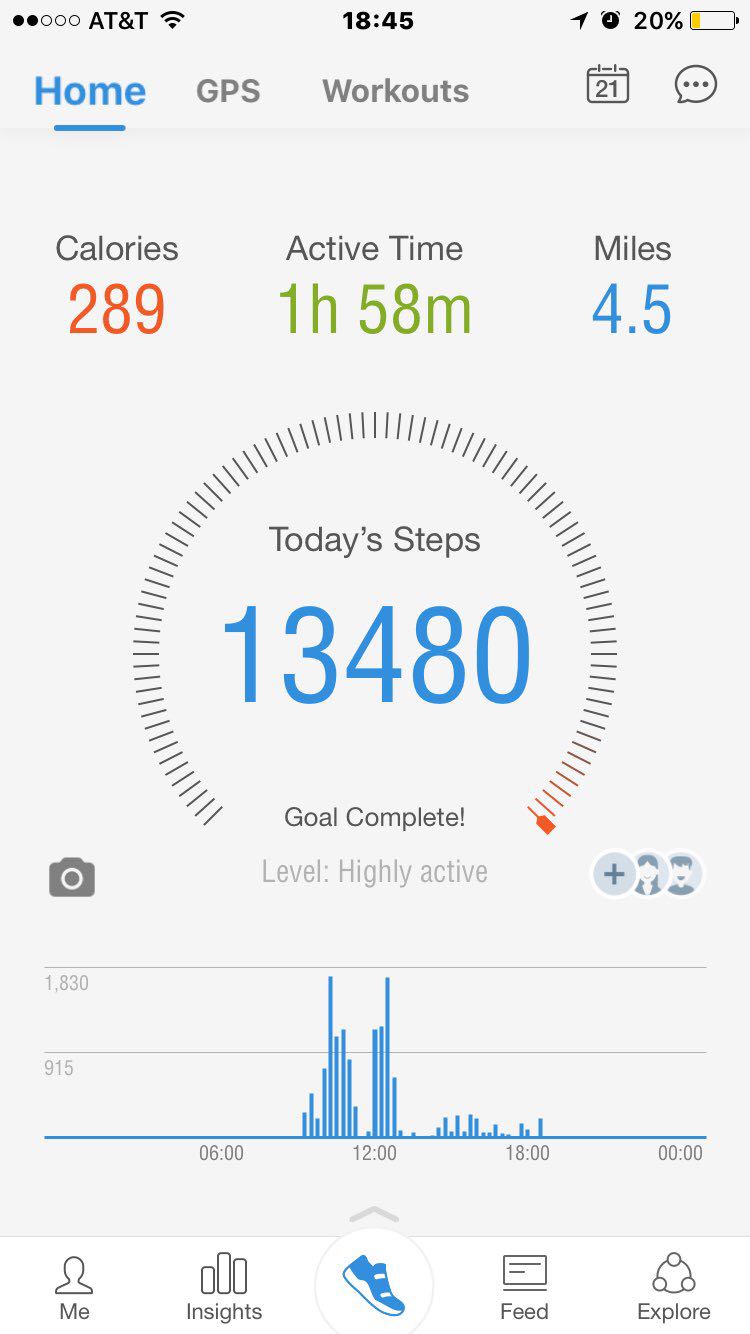Open the calendar icon
The image size is (750, 1334).
[x=607, y=86]
